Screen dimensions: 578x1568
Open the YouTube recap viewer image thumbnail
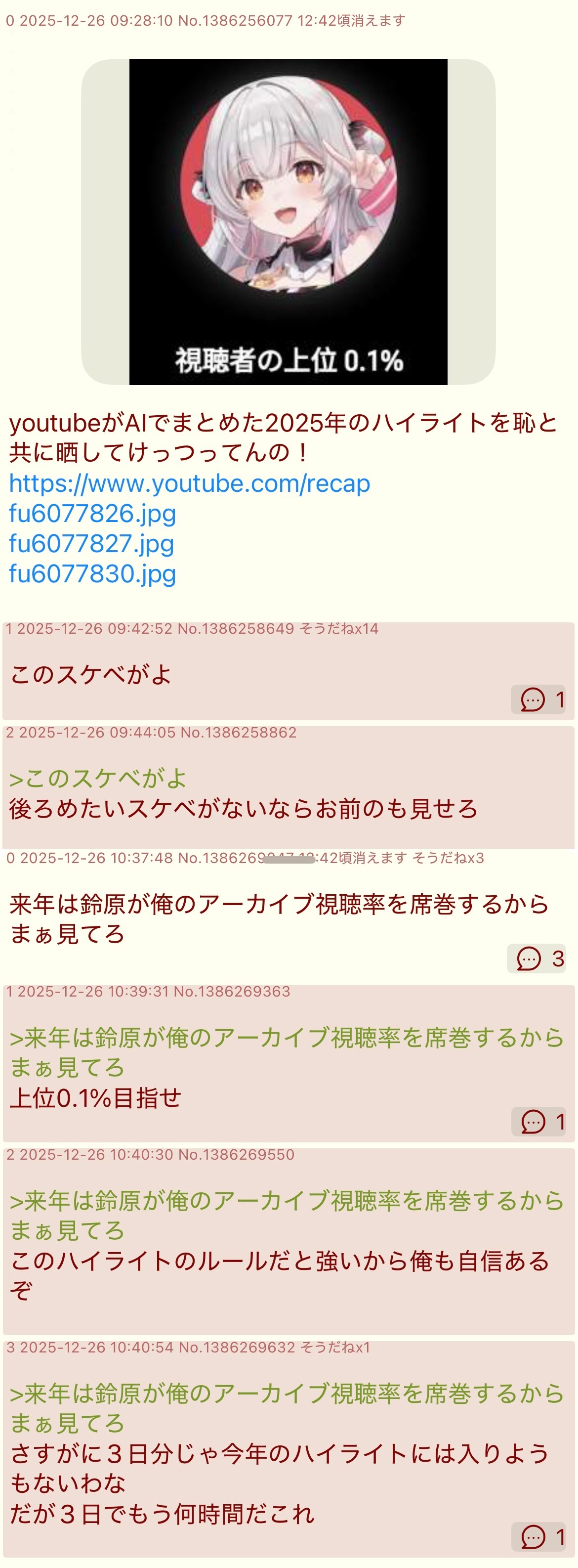click(x=289, y=221)
